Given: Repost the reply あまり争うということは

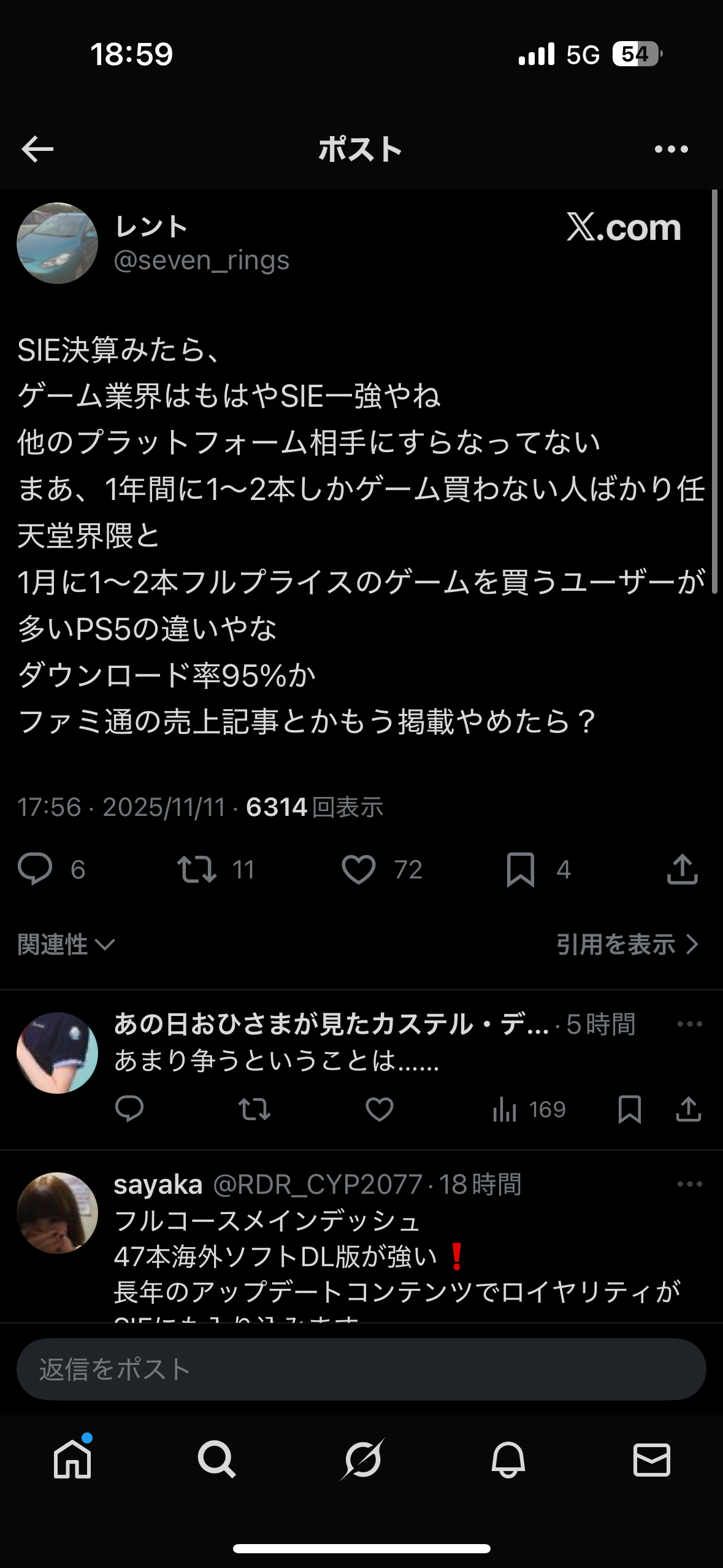Looking at the screenshot, I should click(254, 1109).
